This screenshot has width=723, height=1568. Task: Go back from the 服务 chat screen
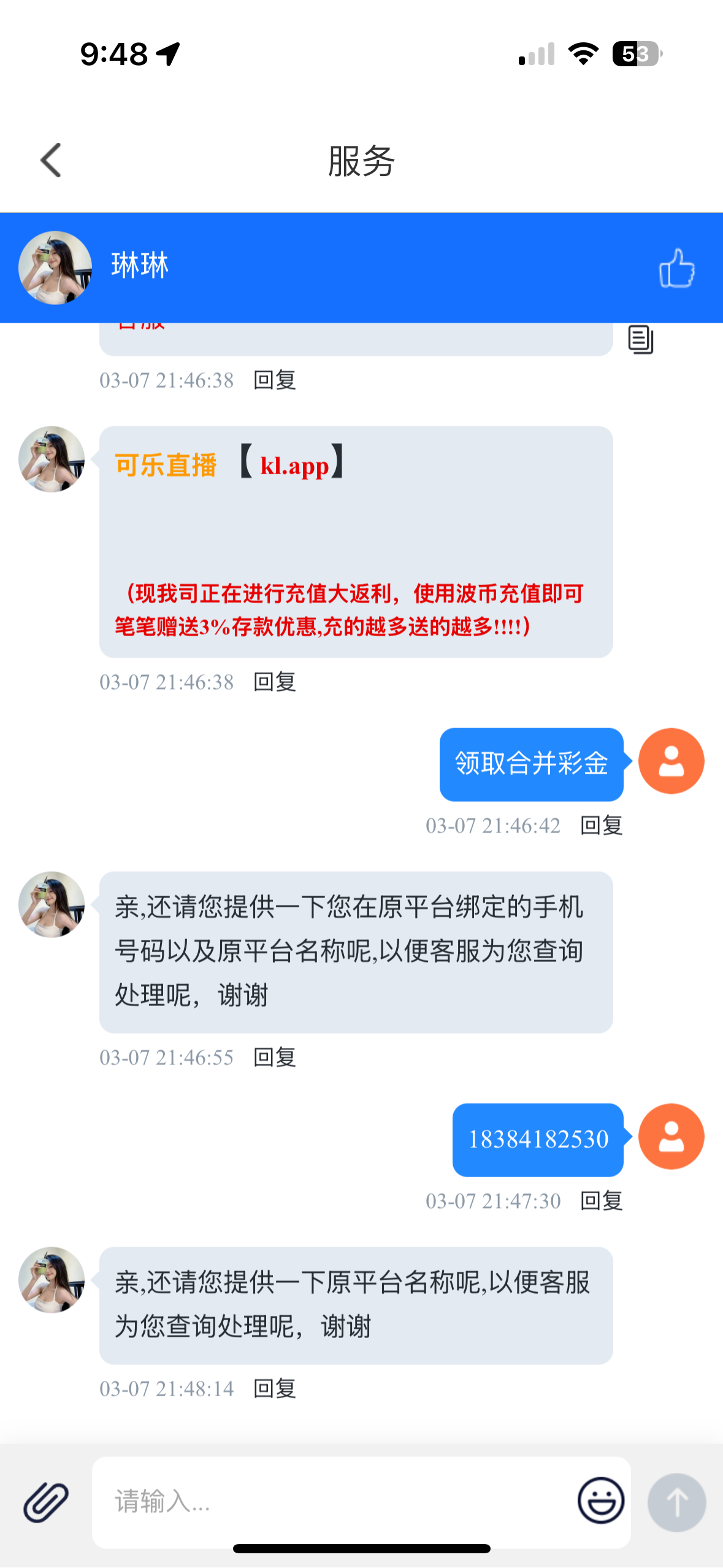pyautogui.click(x=51, y=161)
